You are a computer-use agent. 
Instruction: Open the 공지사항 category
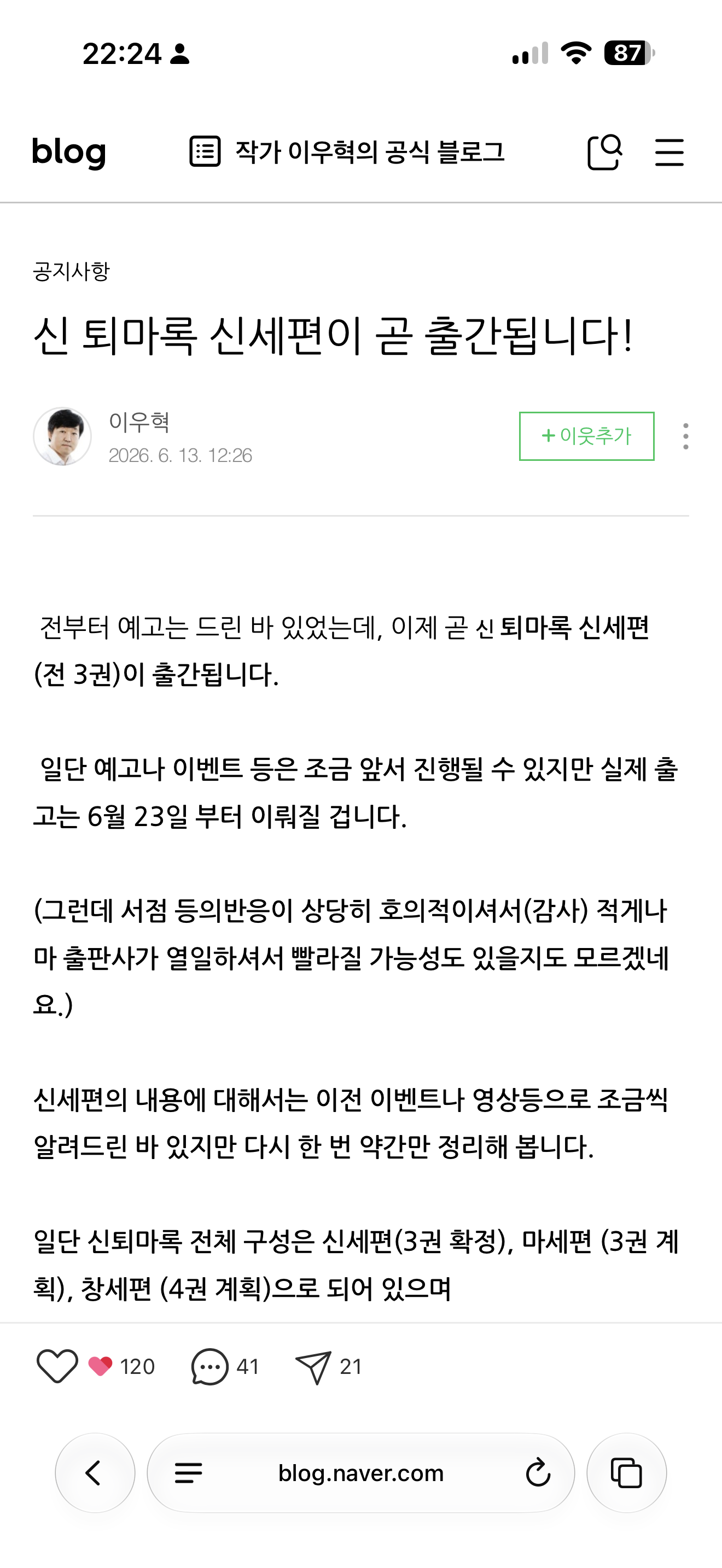click(x=71, y=271)
